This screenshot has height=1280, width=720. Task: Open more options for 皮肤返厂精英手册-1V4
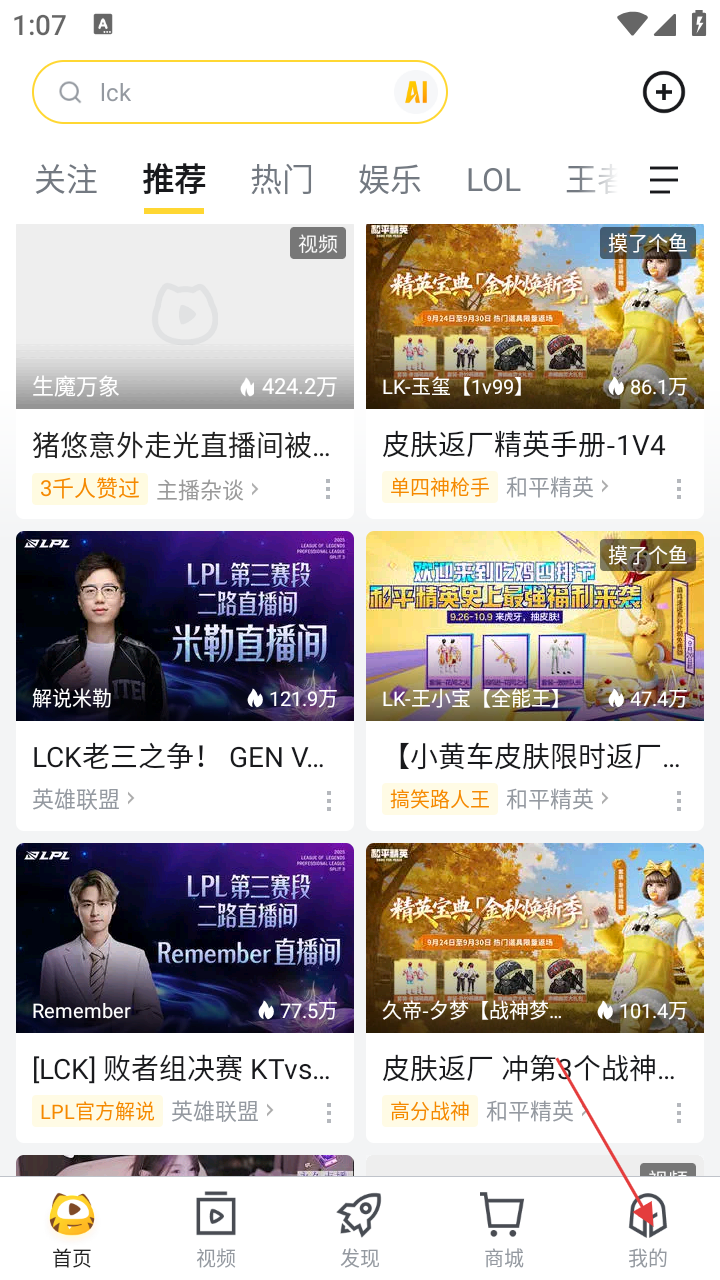point(678,489)
